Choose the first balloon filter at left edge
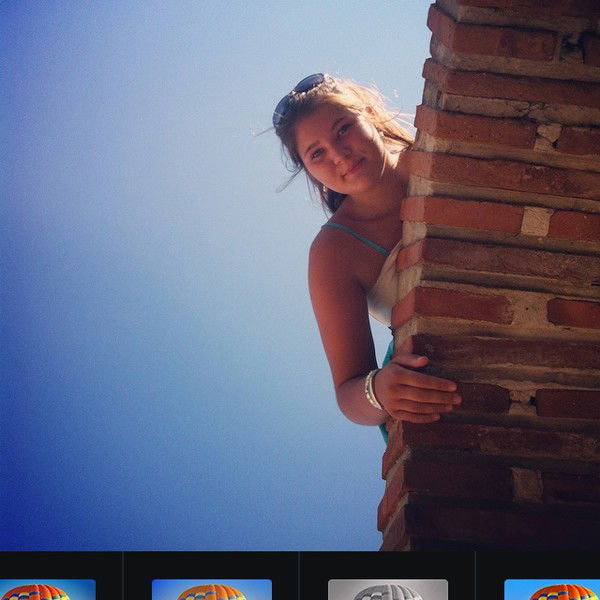This screenshot has height=600, width=600. pos(47,589)
